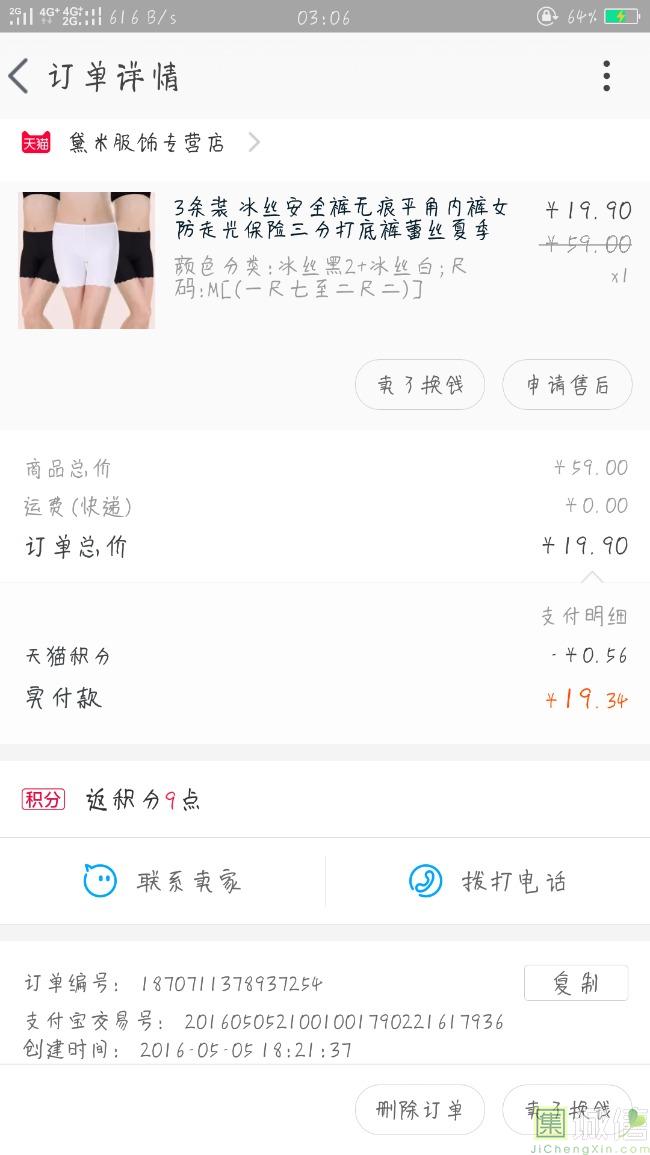Tap 卖了换钱 beside 删除订单
Screen dimensions: 650x1155
tap(567, 1110)
